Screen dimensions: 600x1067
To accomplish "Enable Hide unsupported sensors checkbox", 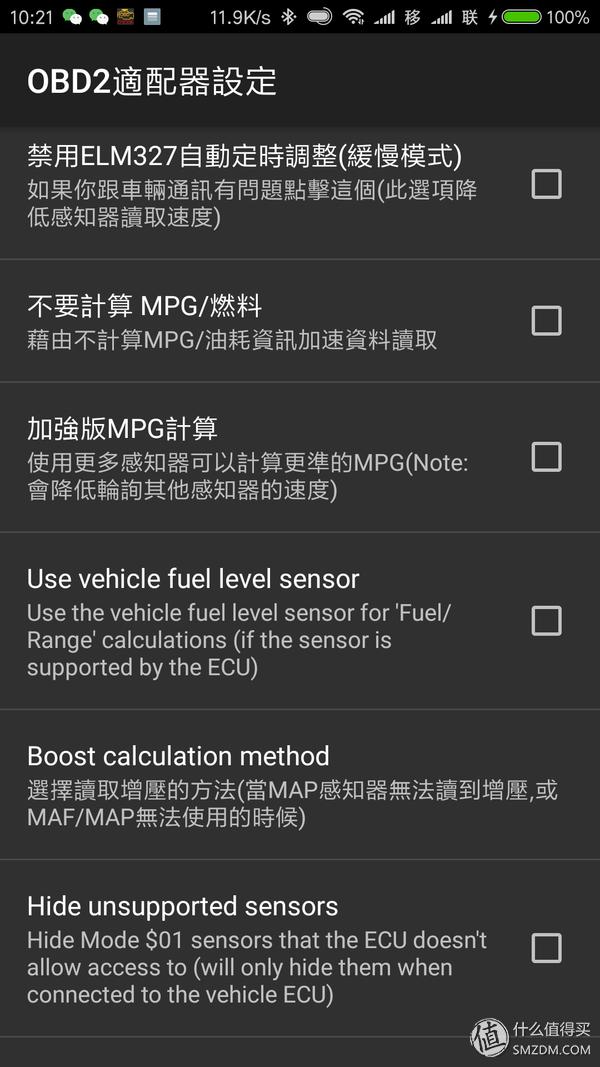I will pos(546,948).
